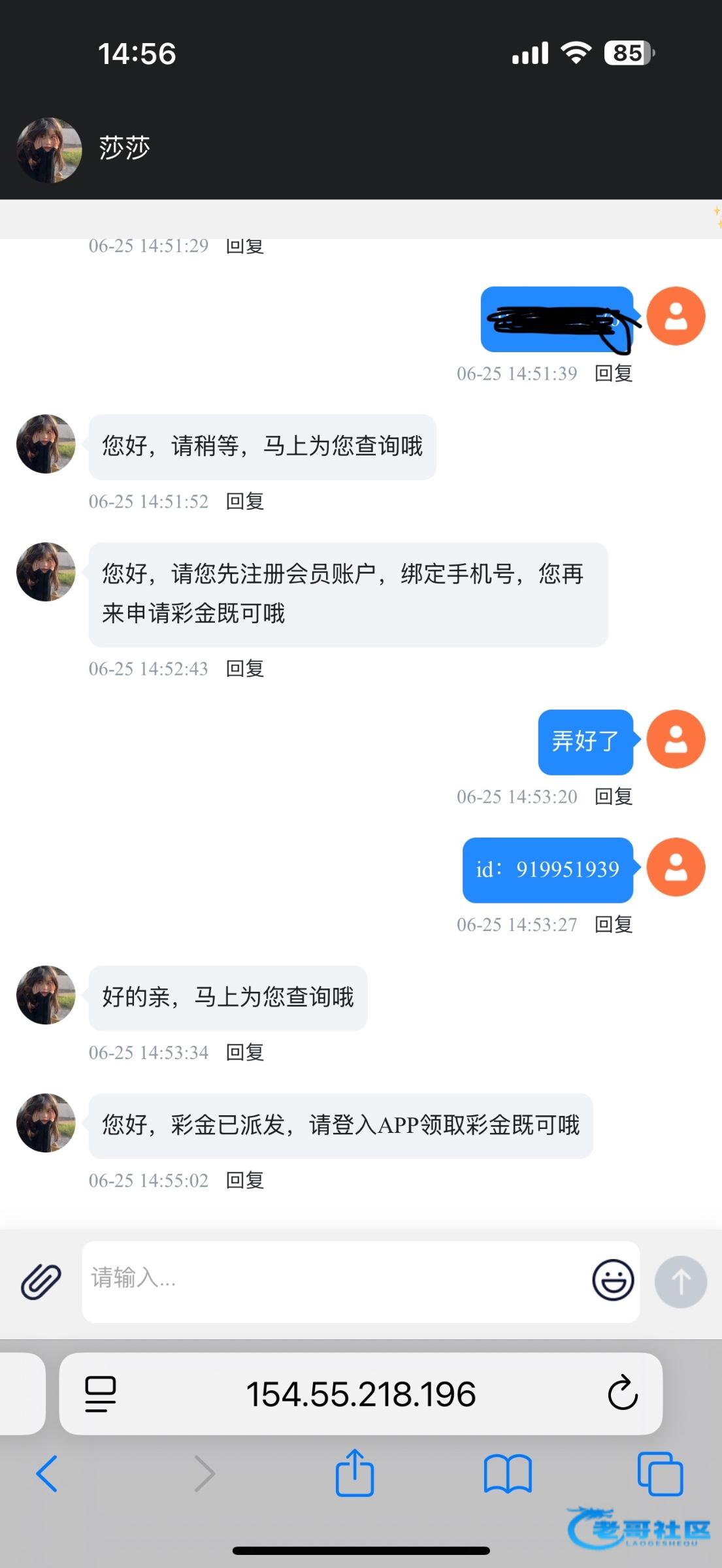Open Safari bookmarks
The image size is (722, 1568).
[508, 1474]
